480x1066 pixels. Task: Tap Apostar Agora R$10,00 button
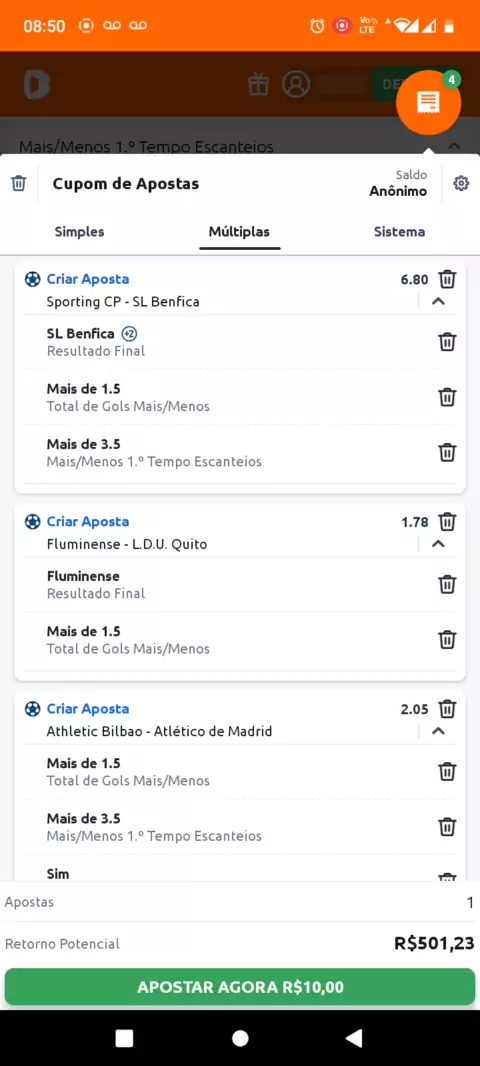tap(240, 986)
